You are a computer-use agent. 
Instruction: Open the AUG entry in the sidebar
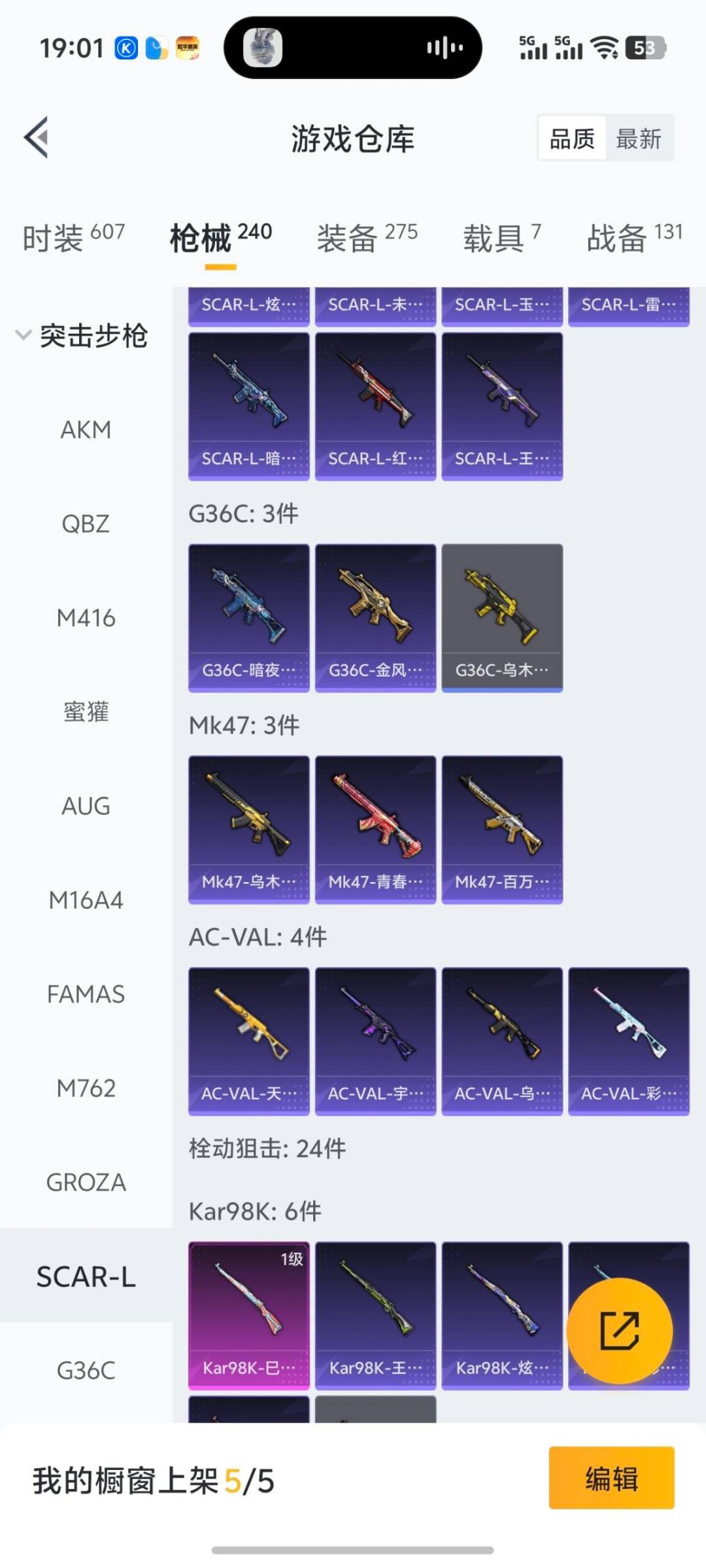86,806
